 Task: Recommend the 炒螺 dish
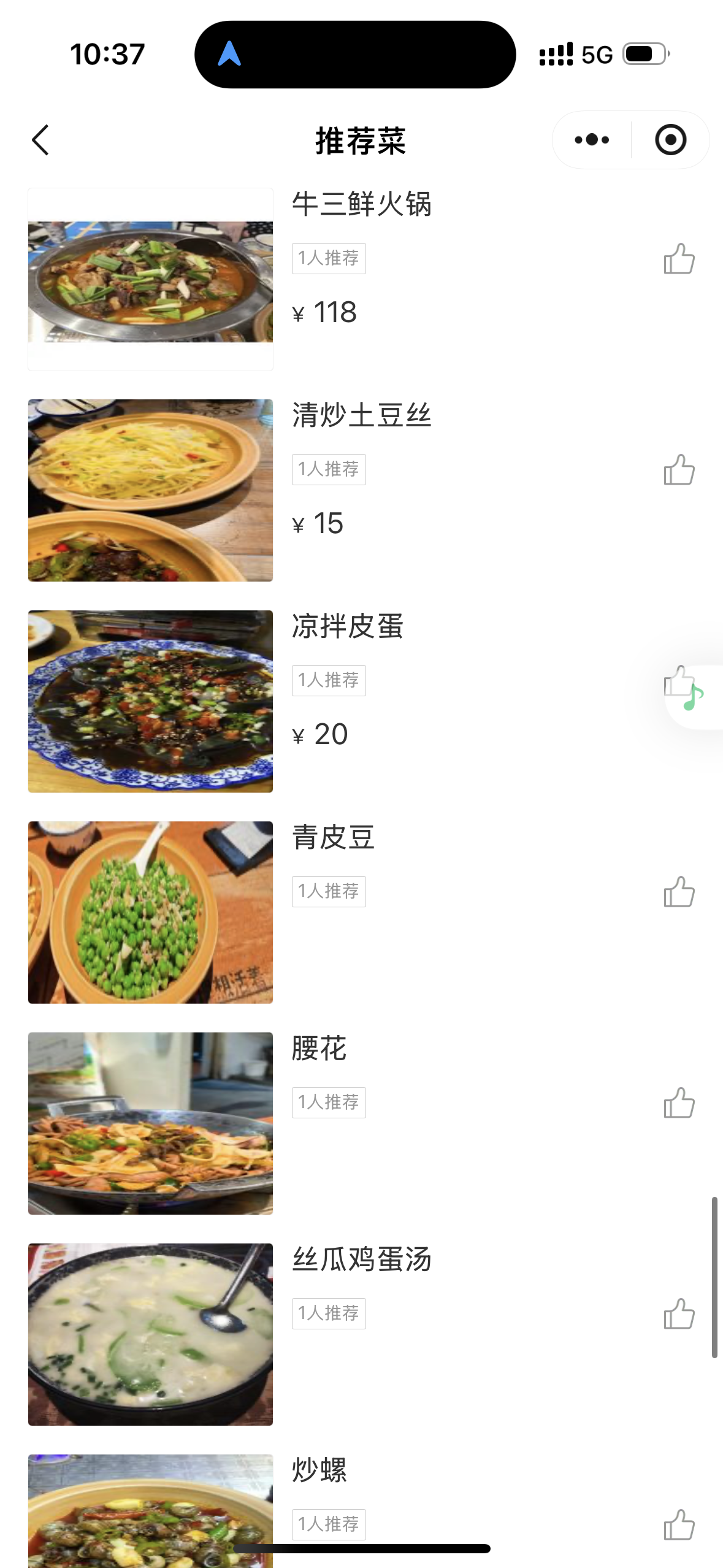[679, 1525]
